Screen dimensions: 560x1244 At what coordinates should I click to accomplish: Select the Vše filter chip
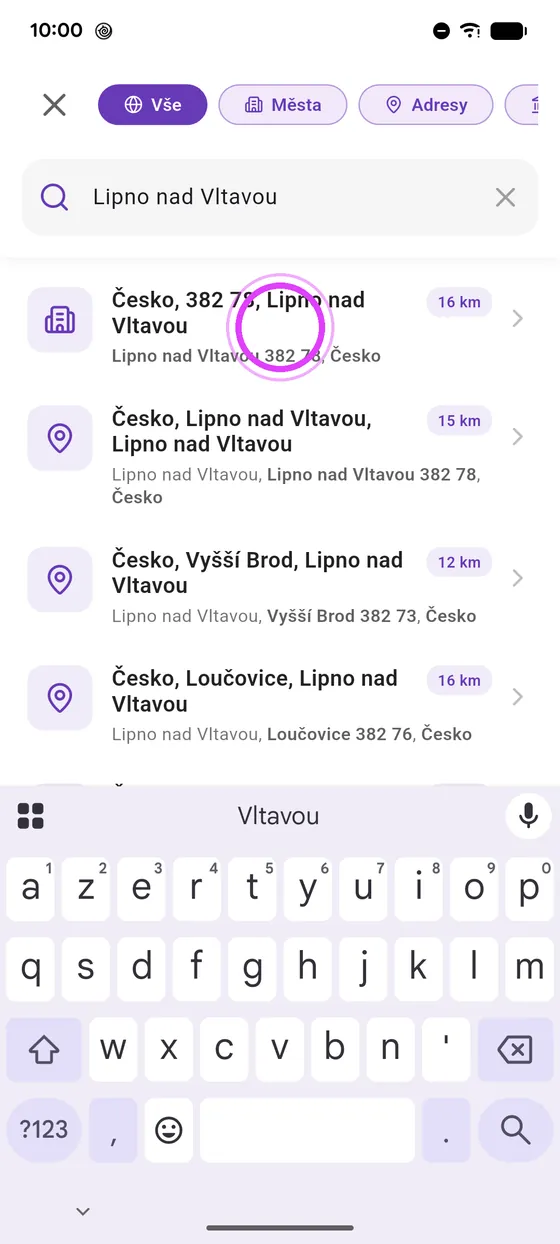(152, 105)
